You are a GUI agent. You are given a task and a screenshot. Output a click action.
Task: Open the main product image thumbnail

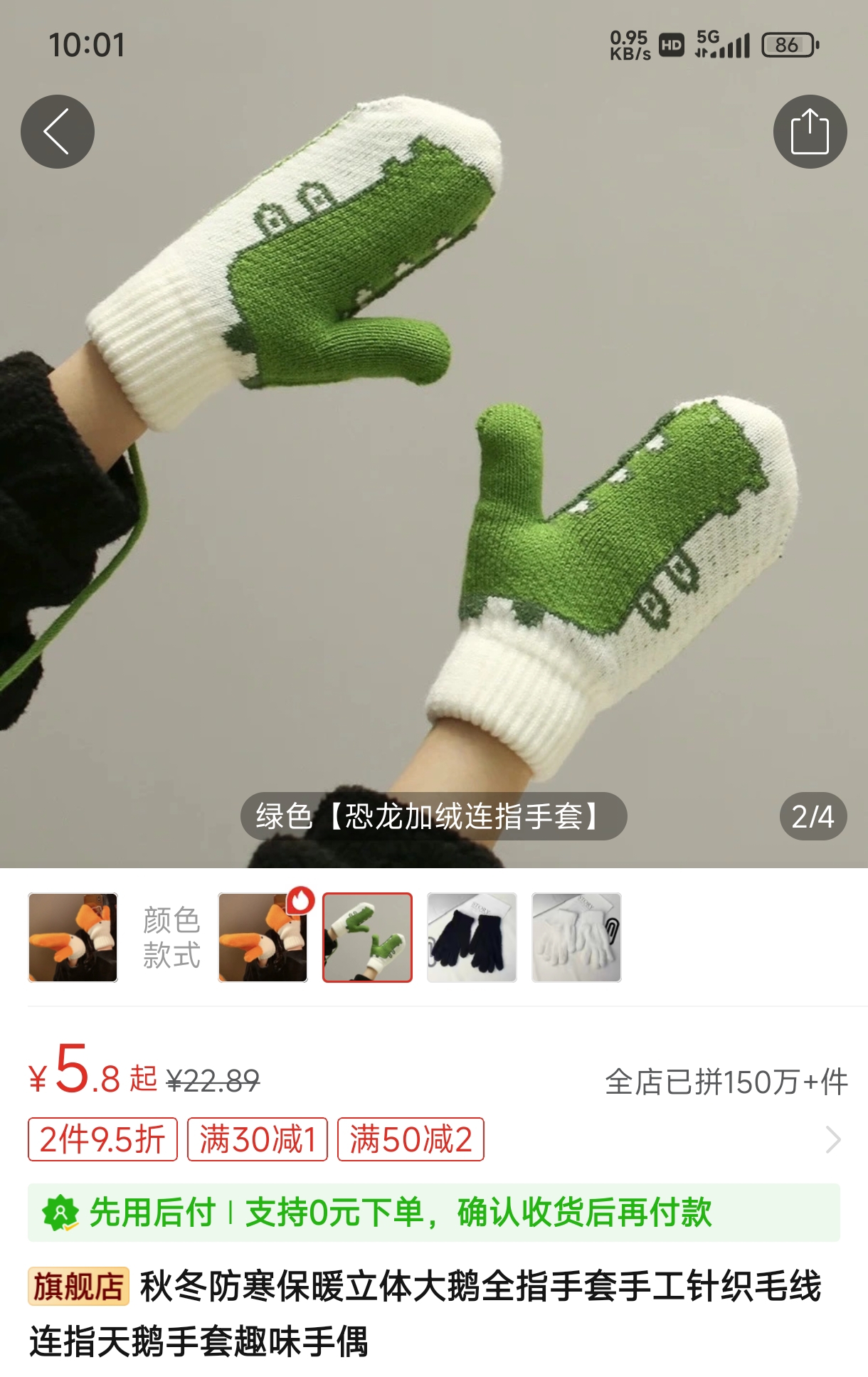tap(73, 937)
